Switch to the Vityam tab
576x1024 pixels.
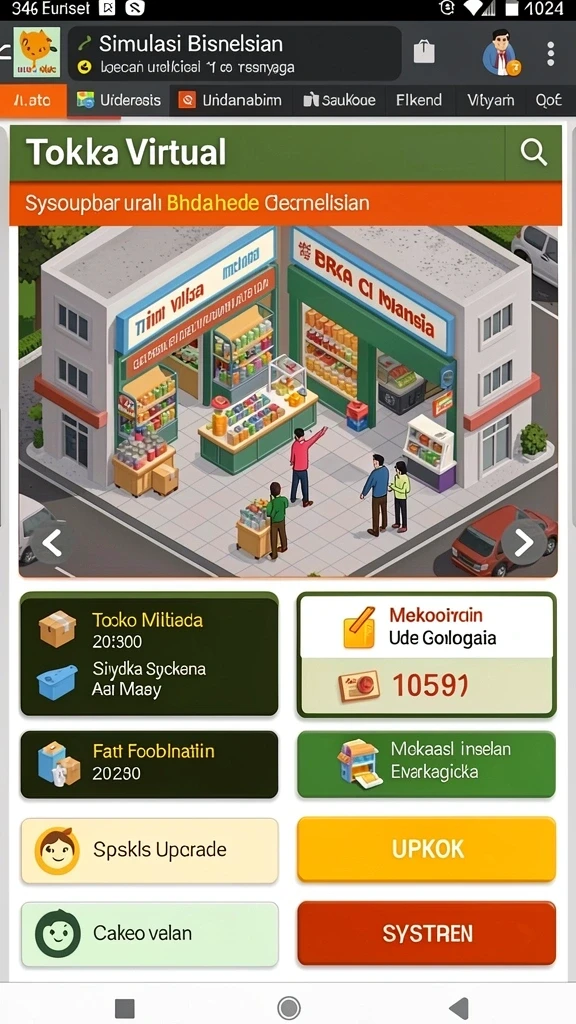490,101
